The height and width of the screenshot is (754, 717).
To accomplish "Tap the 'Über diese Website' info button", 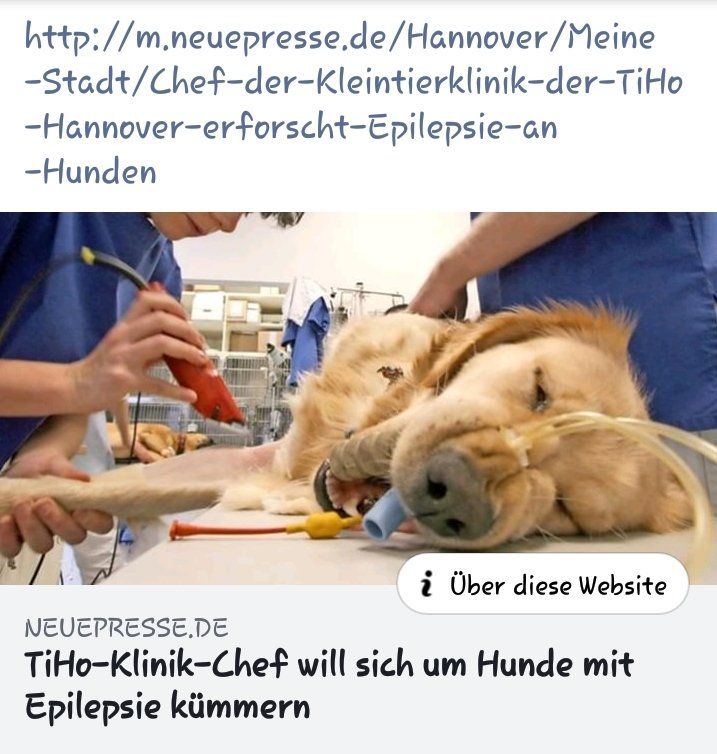I will pyautogui.click(x=543, y=584).
